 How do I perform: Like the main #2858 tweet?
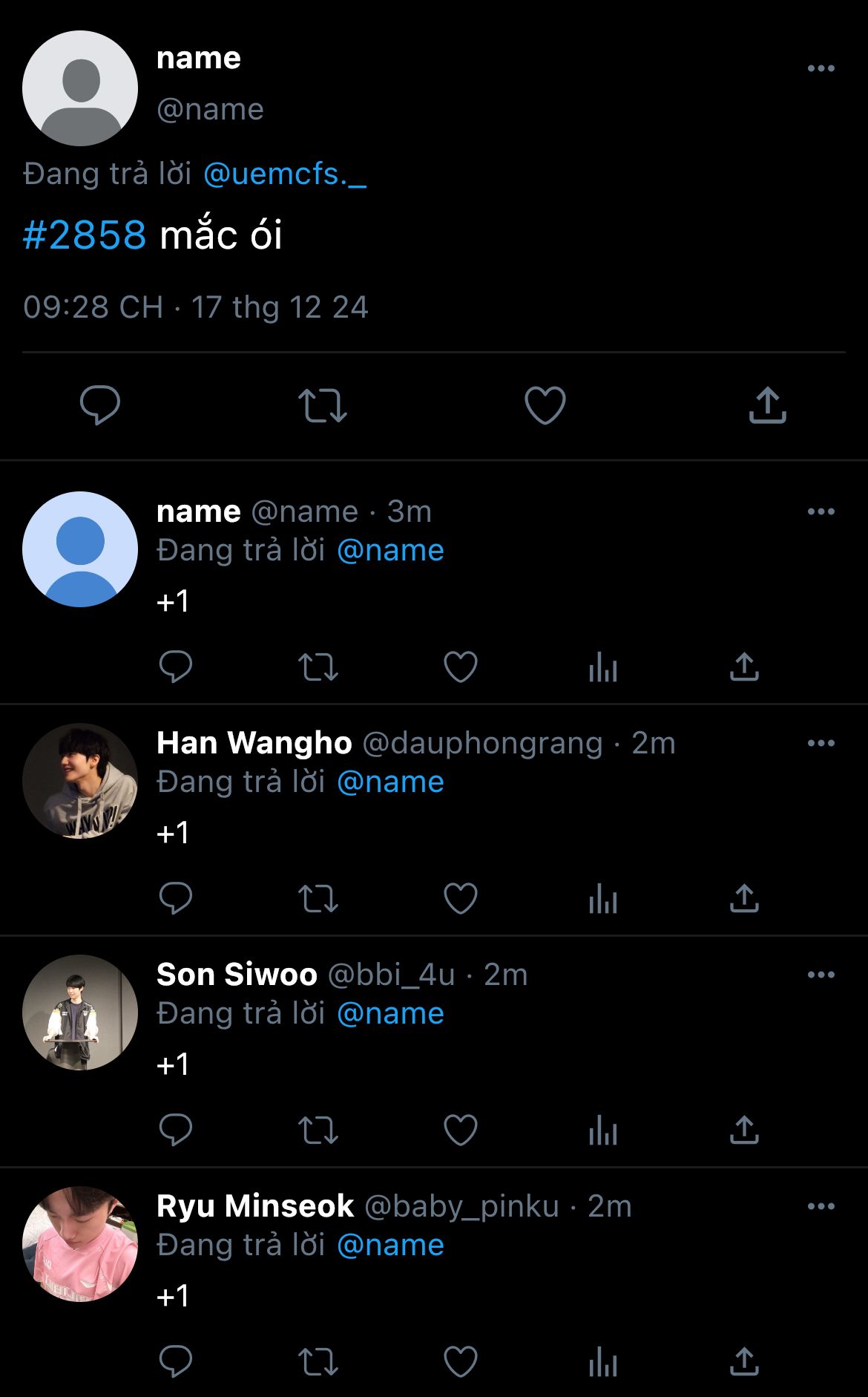pos(545,405)
